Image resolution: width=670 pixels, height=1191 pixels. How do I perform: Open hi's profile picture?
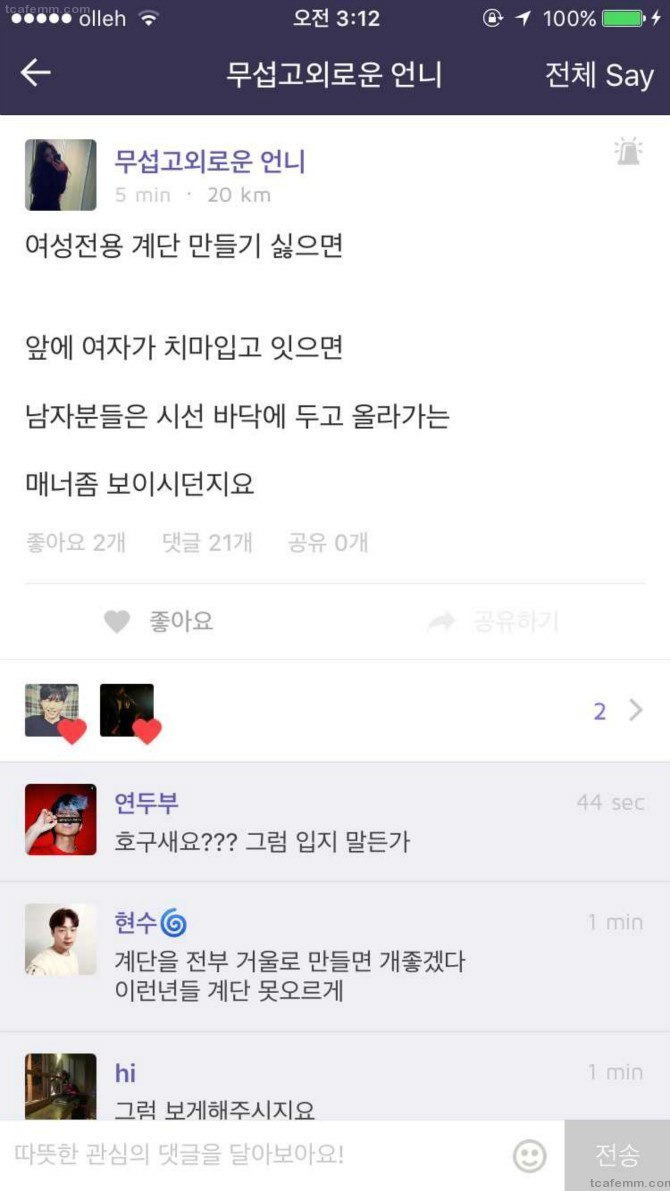pos(60,1086)
